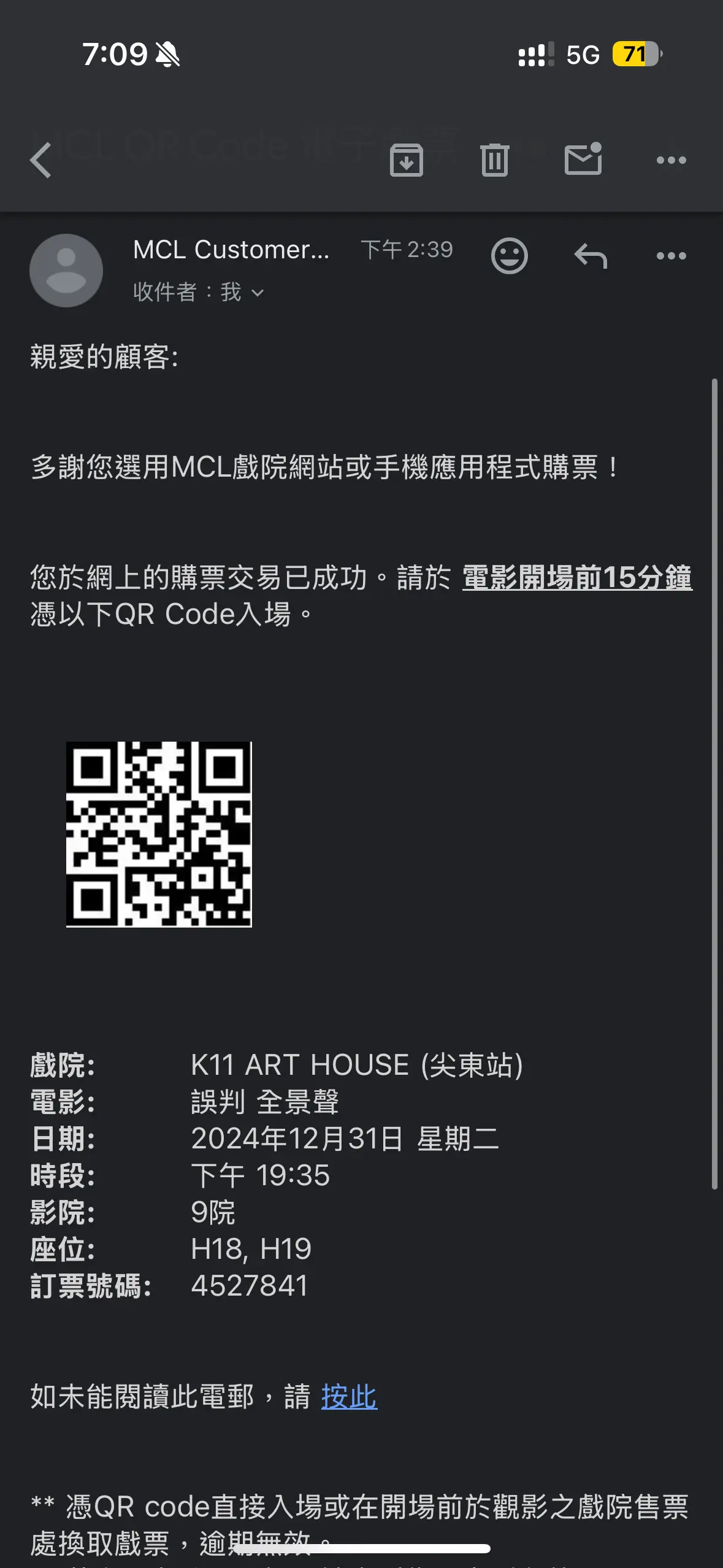
Task: Tap the booking number 4527841
Action: point(250,1285)
